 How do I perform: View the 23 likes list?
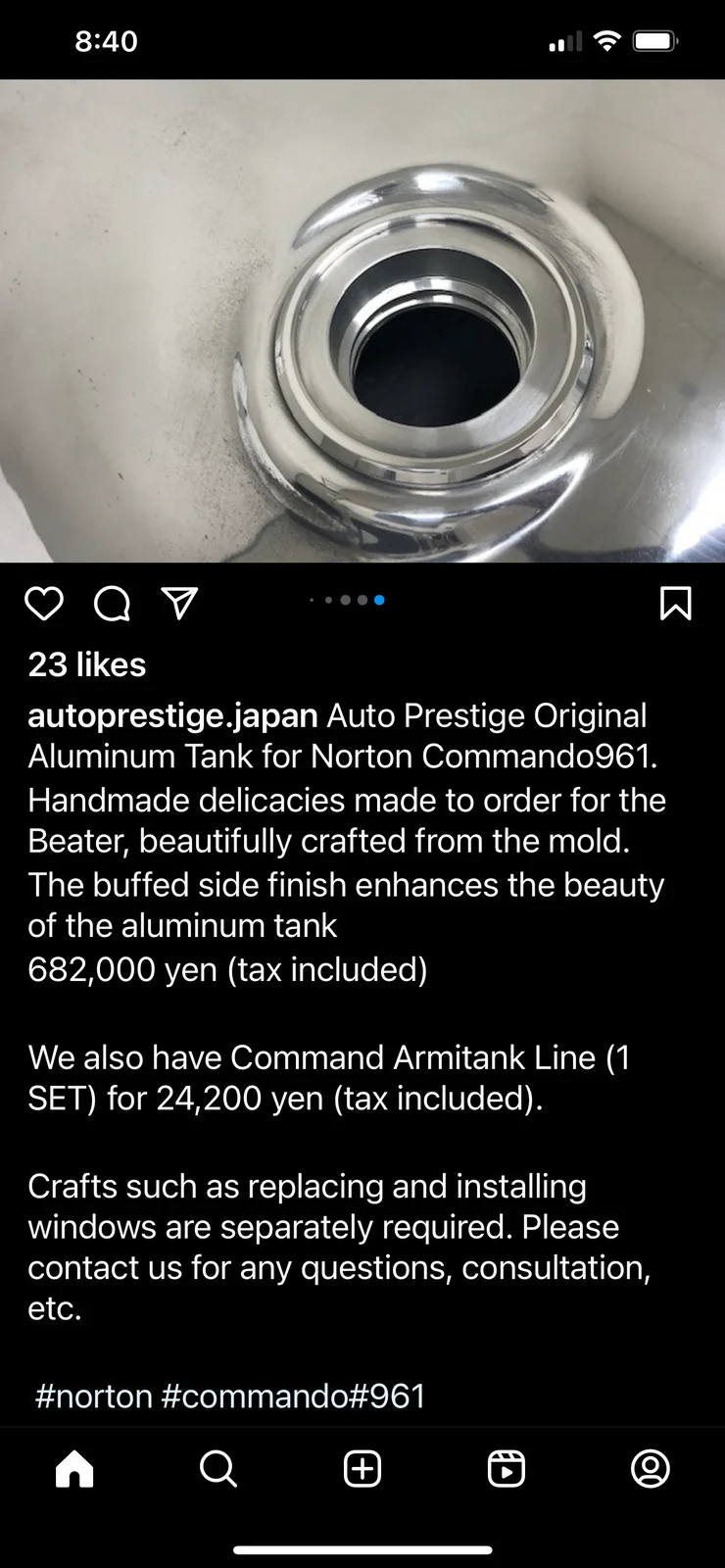point(87,665)
